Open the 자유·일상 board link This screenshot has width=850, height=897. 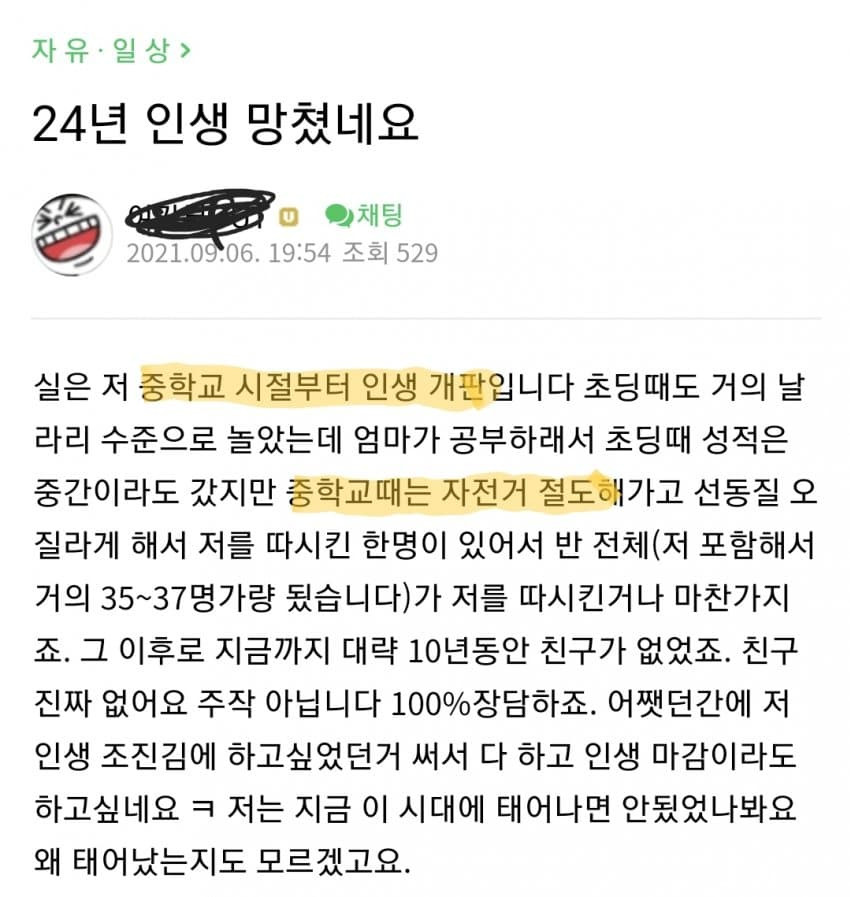pos(110,49)
